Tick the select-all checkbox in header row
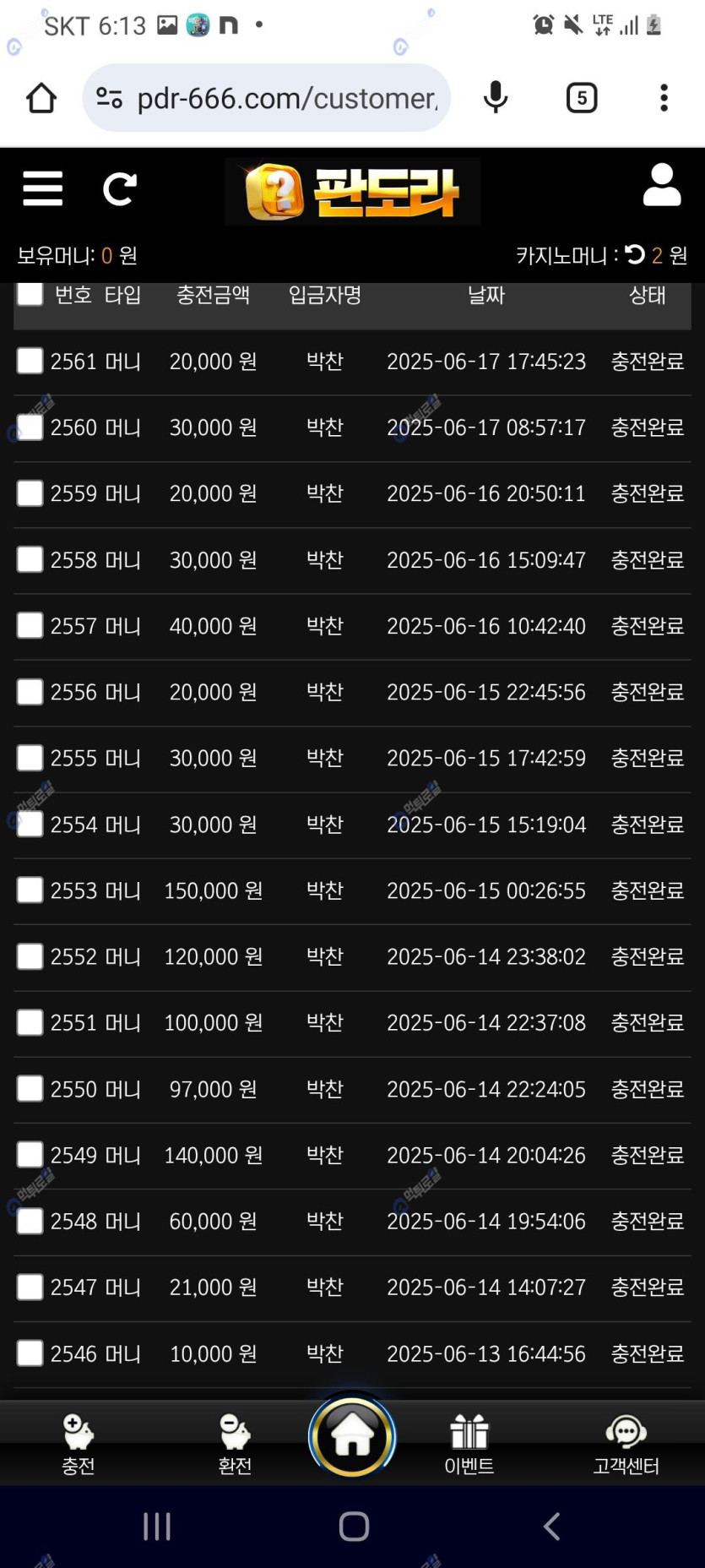Screen dimensions: 705x1568 (x=30, y=293)
